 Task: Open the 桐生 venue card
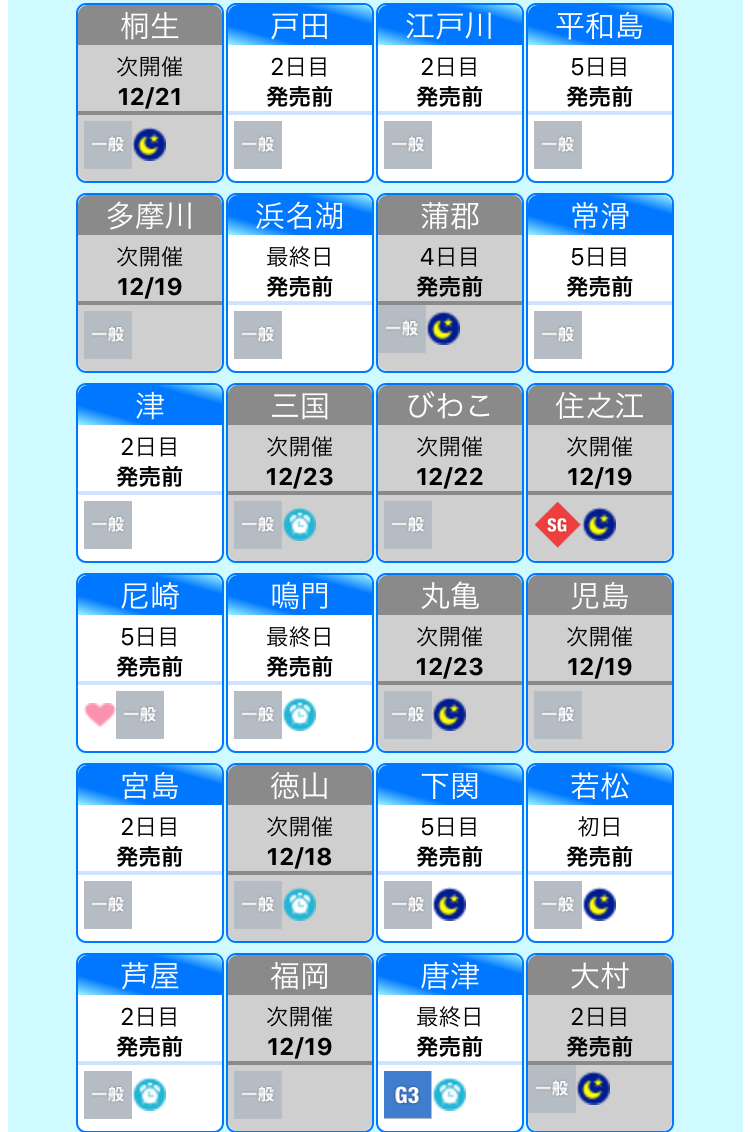[x=149, y=93]
